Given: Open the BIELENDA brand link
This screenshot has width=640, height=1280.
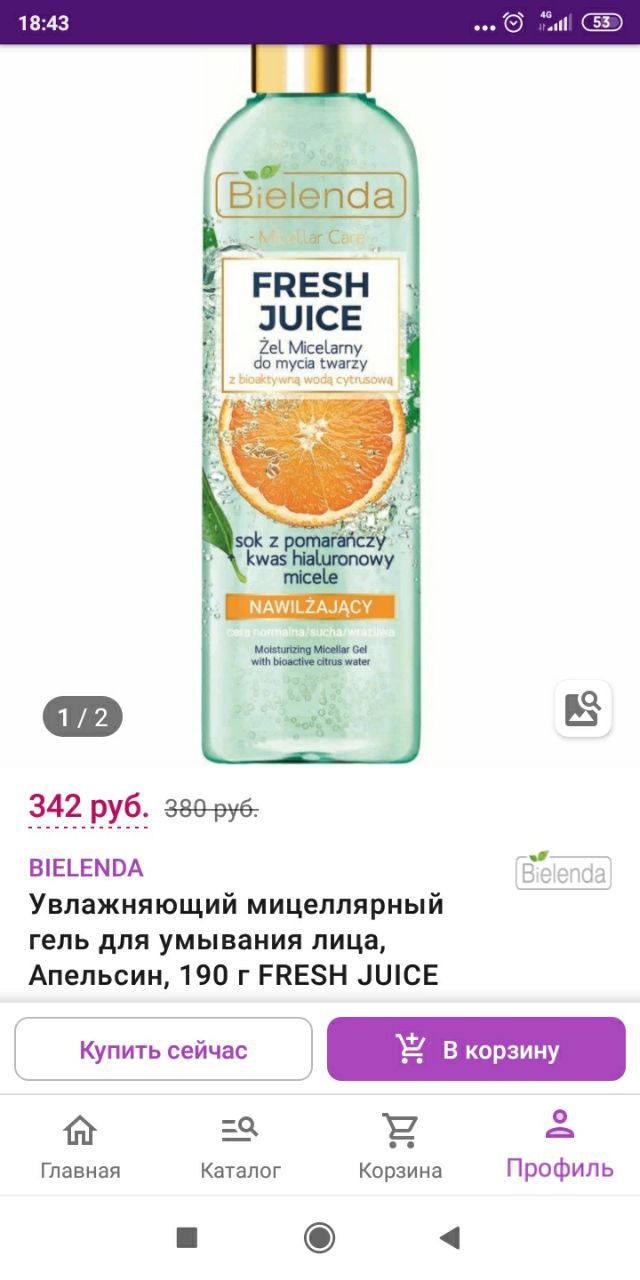Looking at the screenshot, I should click(86, 867).
